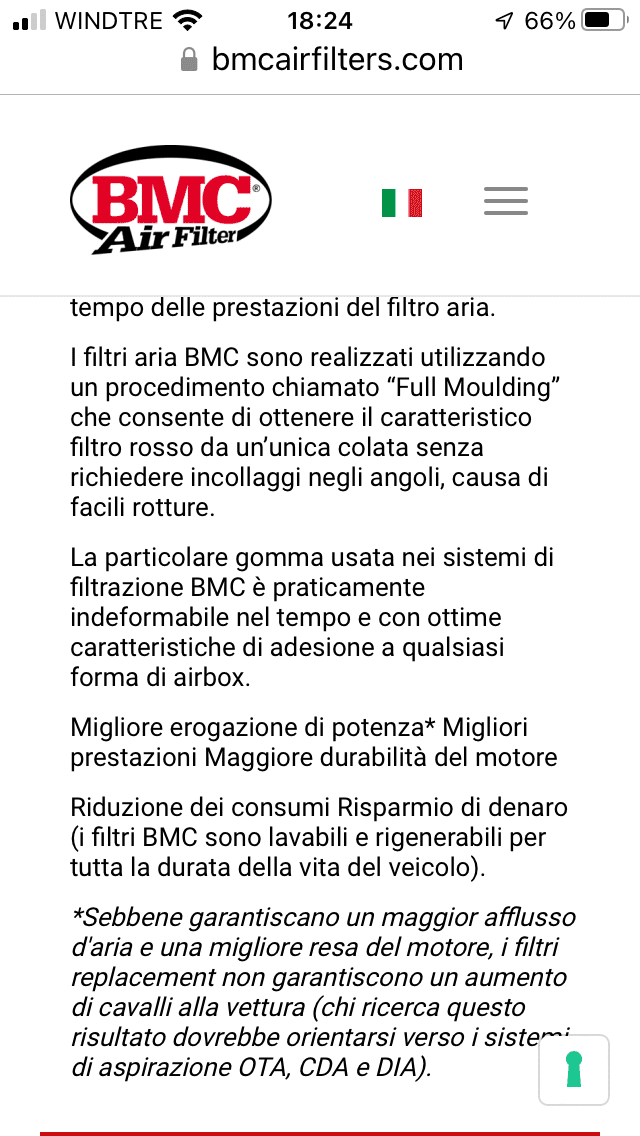Open the green keyhole privacy widget
The image size is (640, 1136).
[x=573, y=1069]
